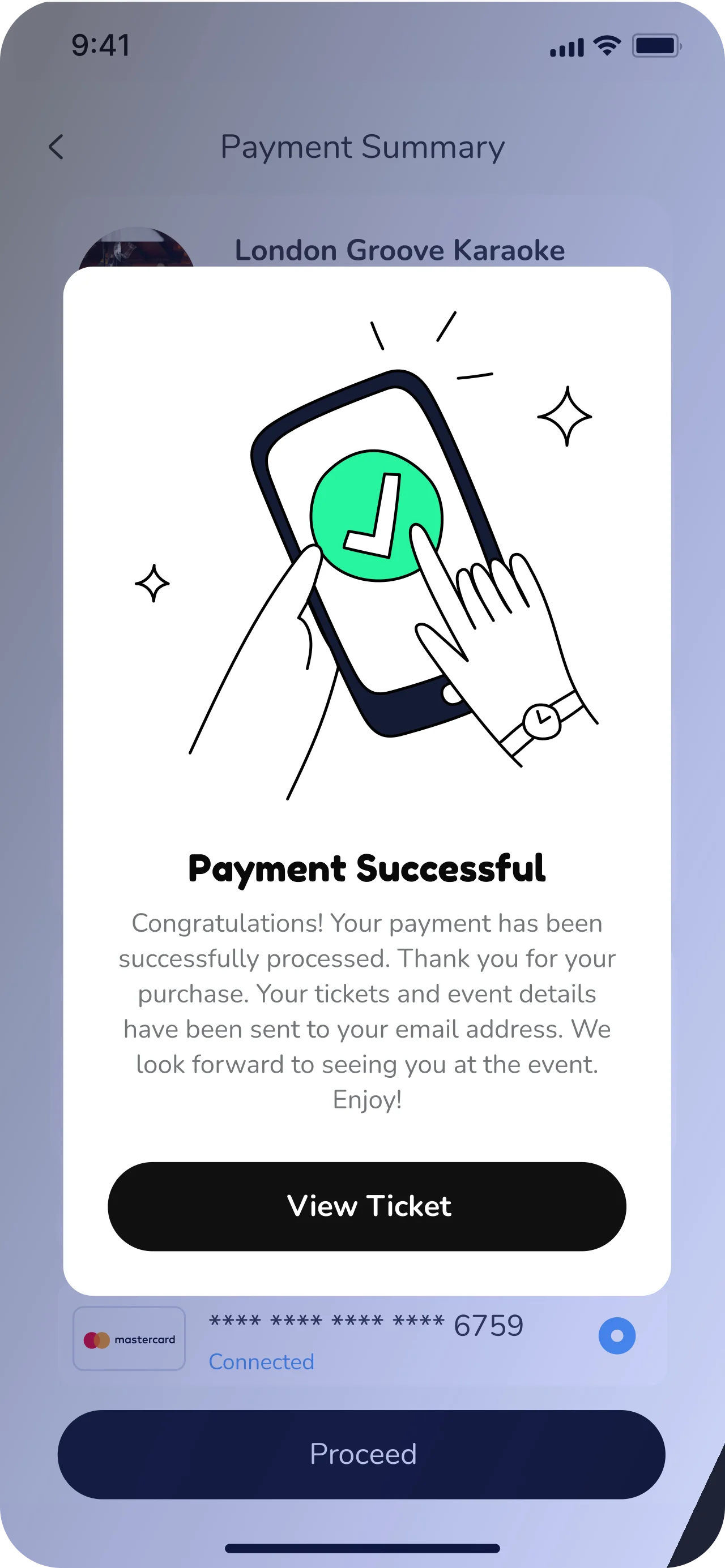Select the Payment Summary header
The image size is (725, 1568).
(362, 147)
